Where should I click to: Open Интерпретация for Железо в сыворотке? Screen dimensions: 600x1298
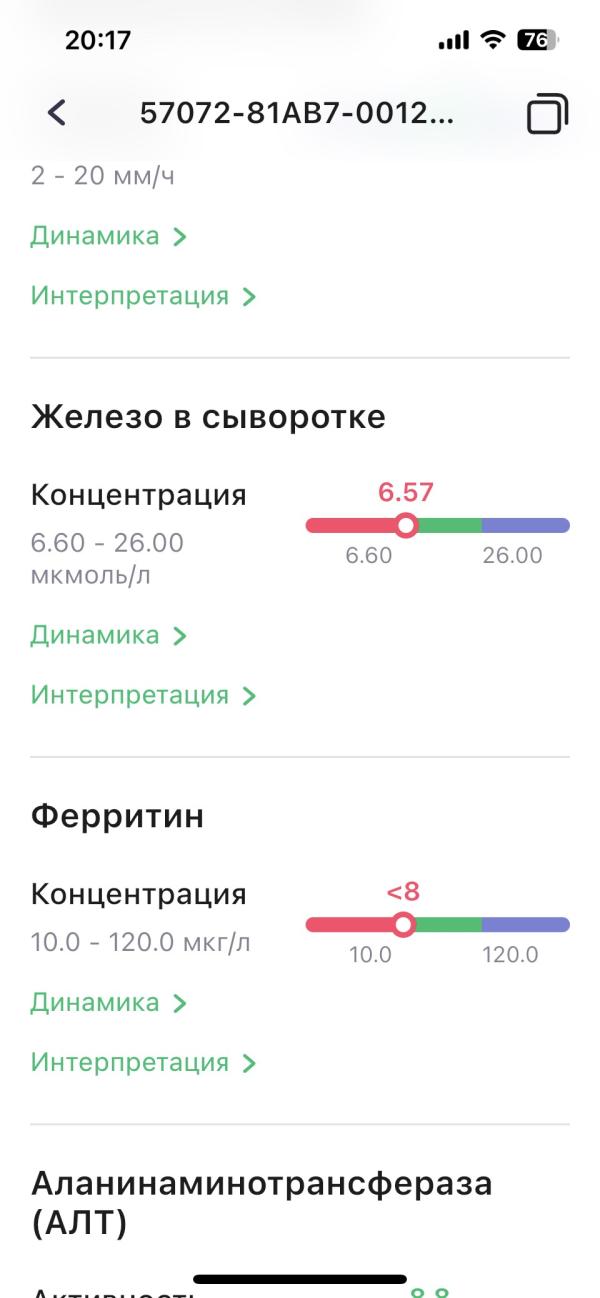(x=143, y=695)
